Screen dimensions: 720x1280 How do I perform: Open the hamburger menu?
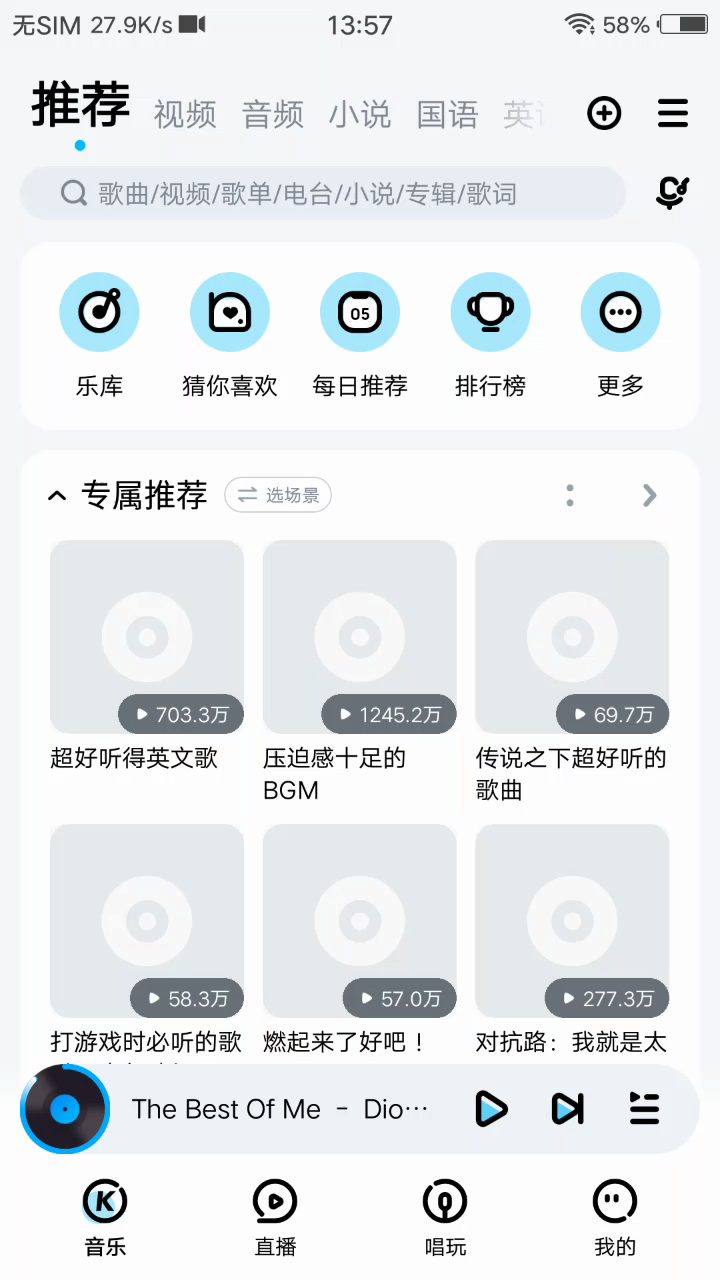[x=673, y=114]
